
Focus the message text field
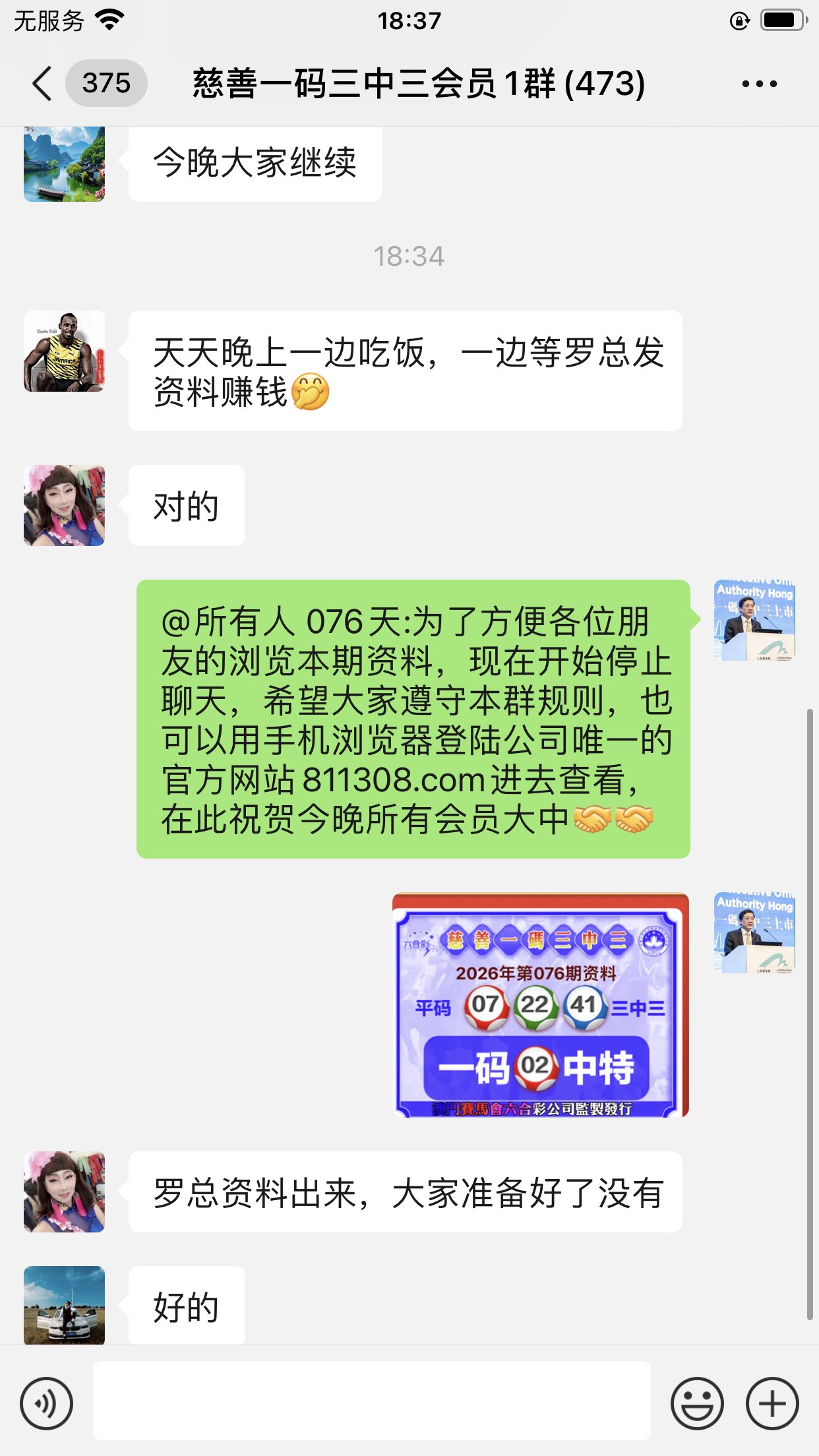371,1401
